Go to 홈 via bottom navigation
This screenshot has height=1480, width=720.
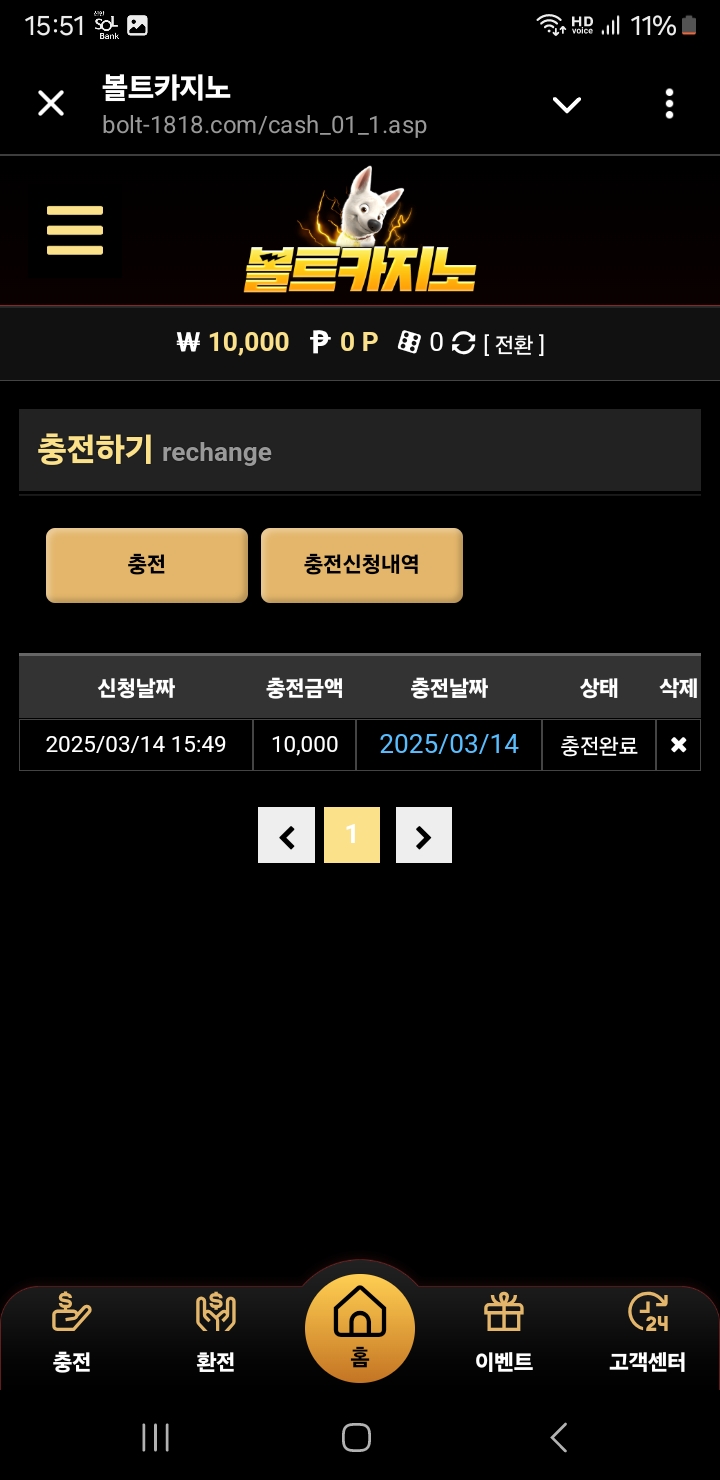pyautogui.click(x=360, y=1327)
